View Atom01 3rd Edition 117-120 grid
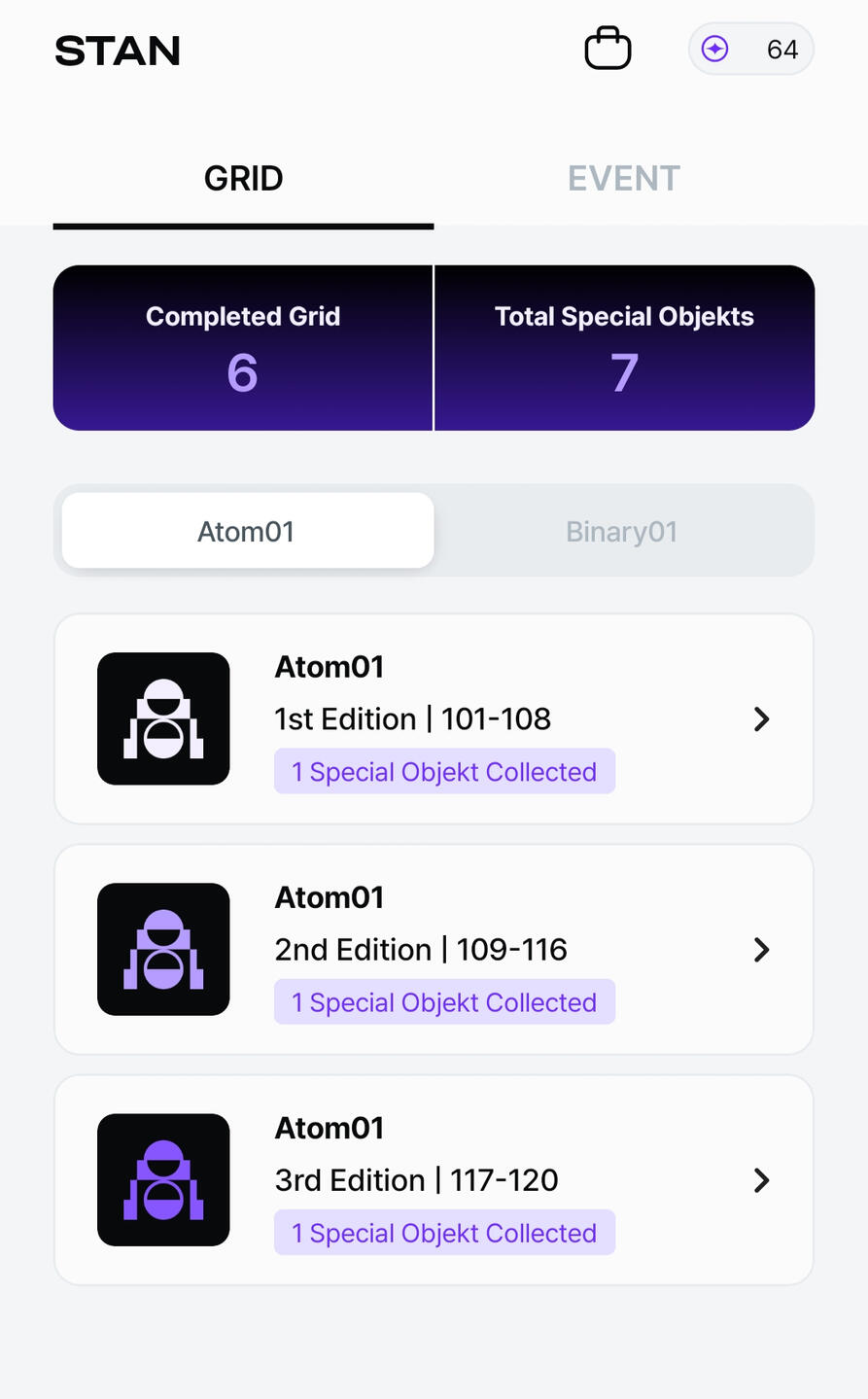This screenshot has width=868, height=1399. point(434,1180)
